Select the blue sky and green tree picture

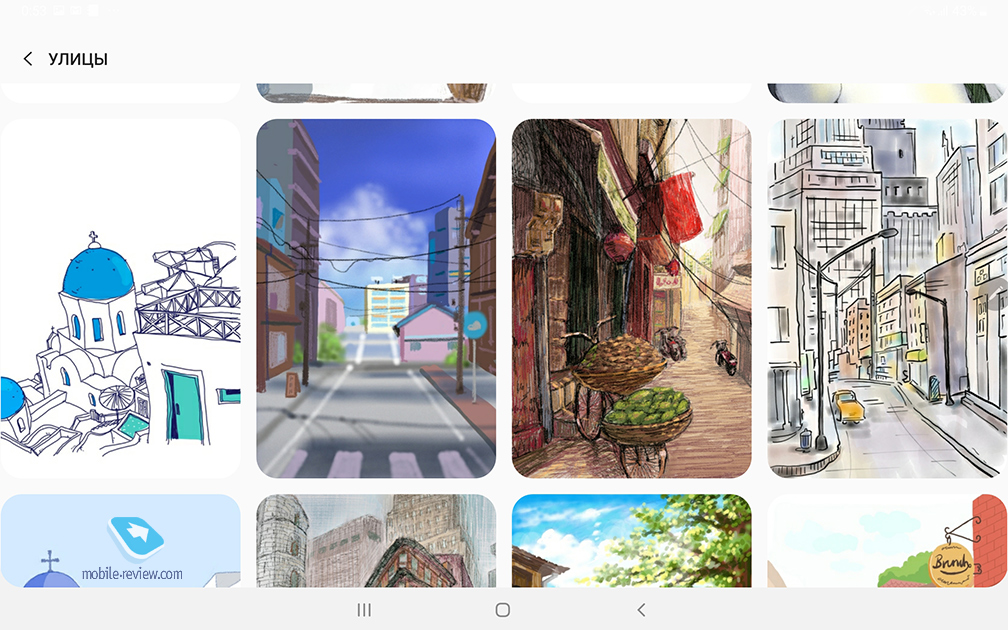tap(631, 541)
